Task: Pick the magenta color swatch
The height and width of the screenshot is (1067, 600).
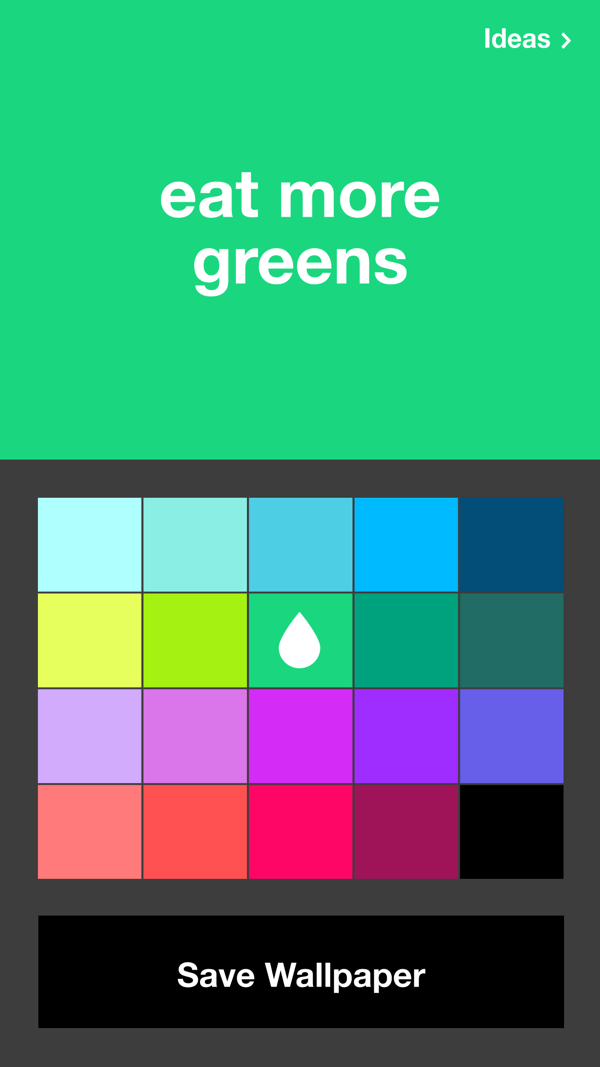Action: click(300, 736)
